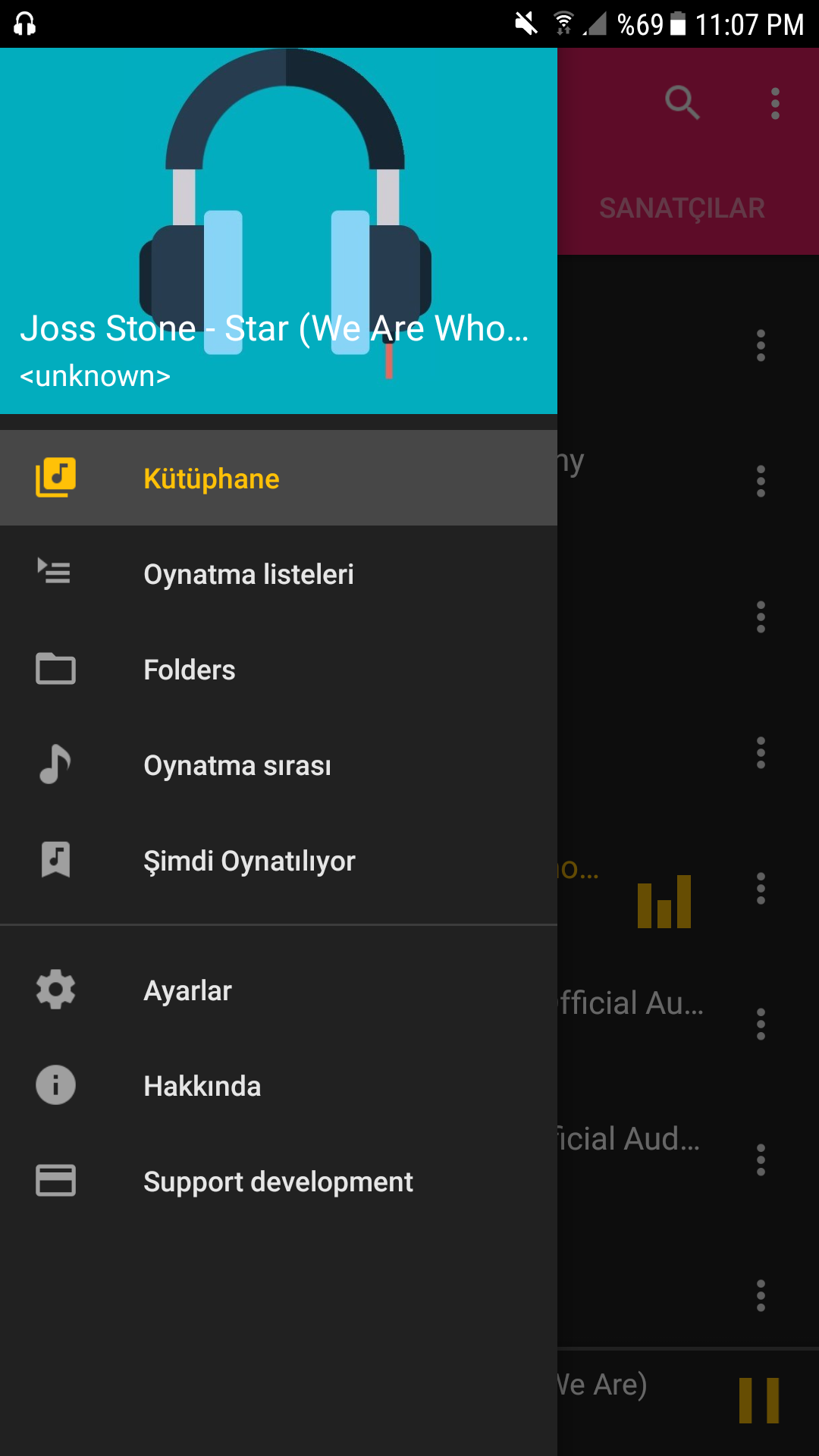Pause the current song

point(759,1401)
